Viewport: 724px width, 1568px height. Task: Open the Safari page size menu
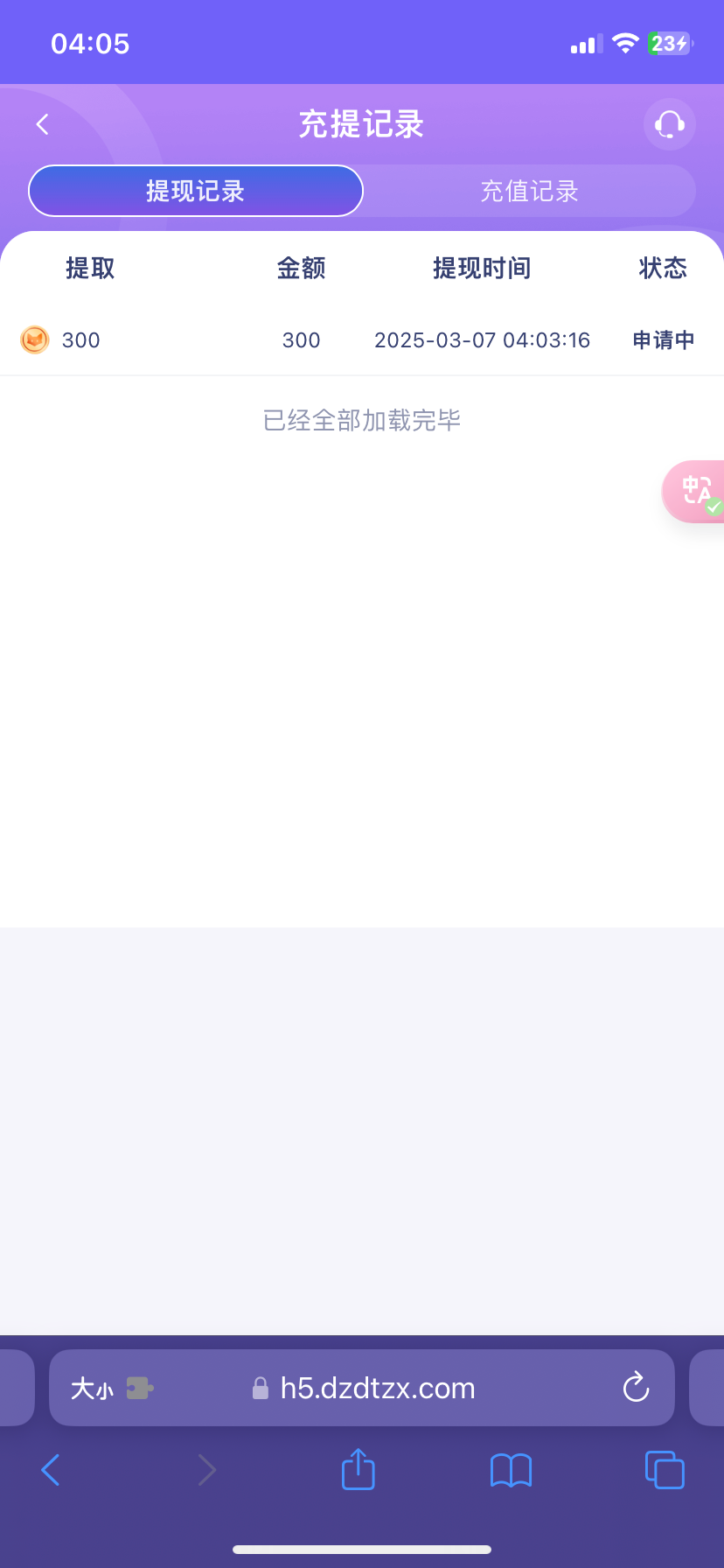tap(92, 1388)
